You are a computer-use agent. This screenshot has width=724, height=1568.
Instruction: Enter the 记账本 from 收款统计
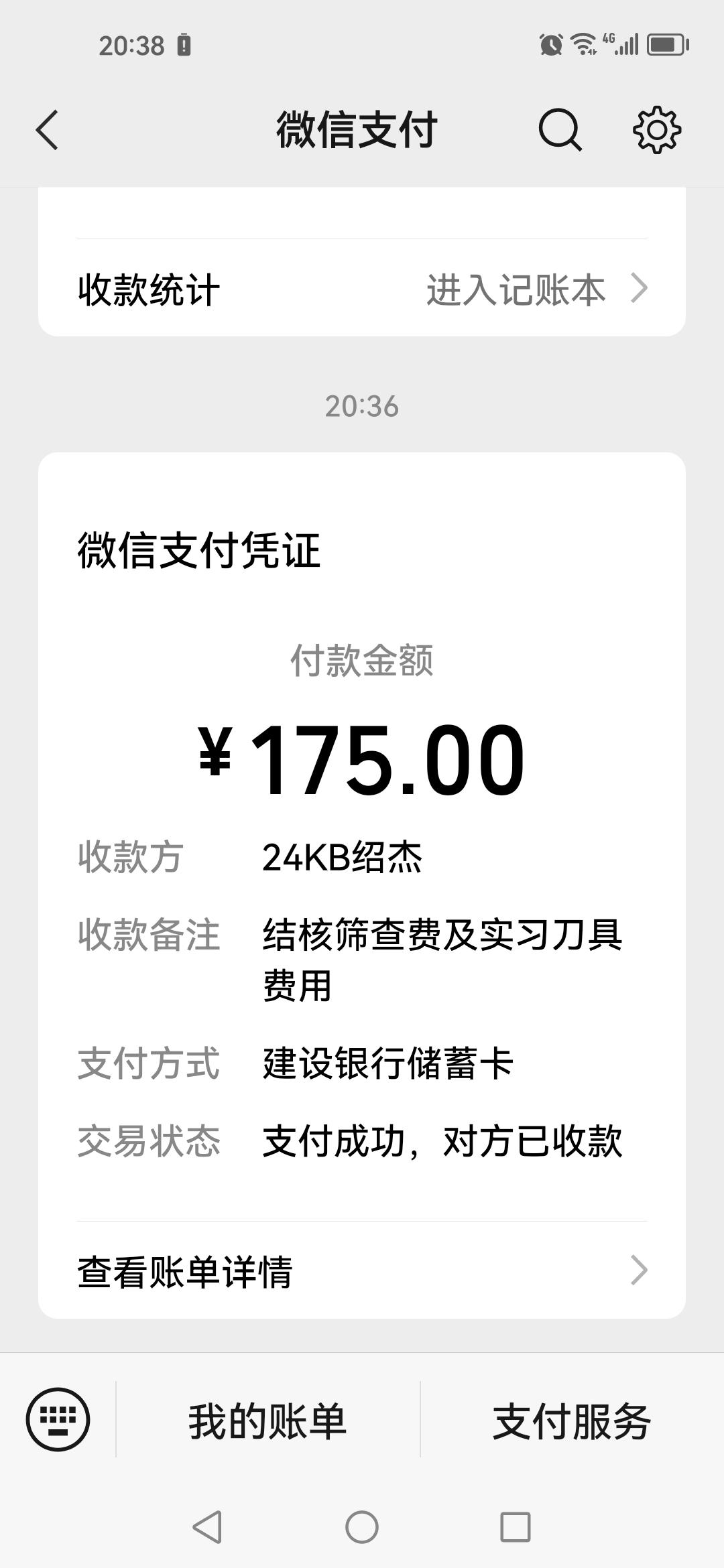click(x=535, y=290)
